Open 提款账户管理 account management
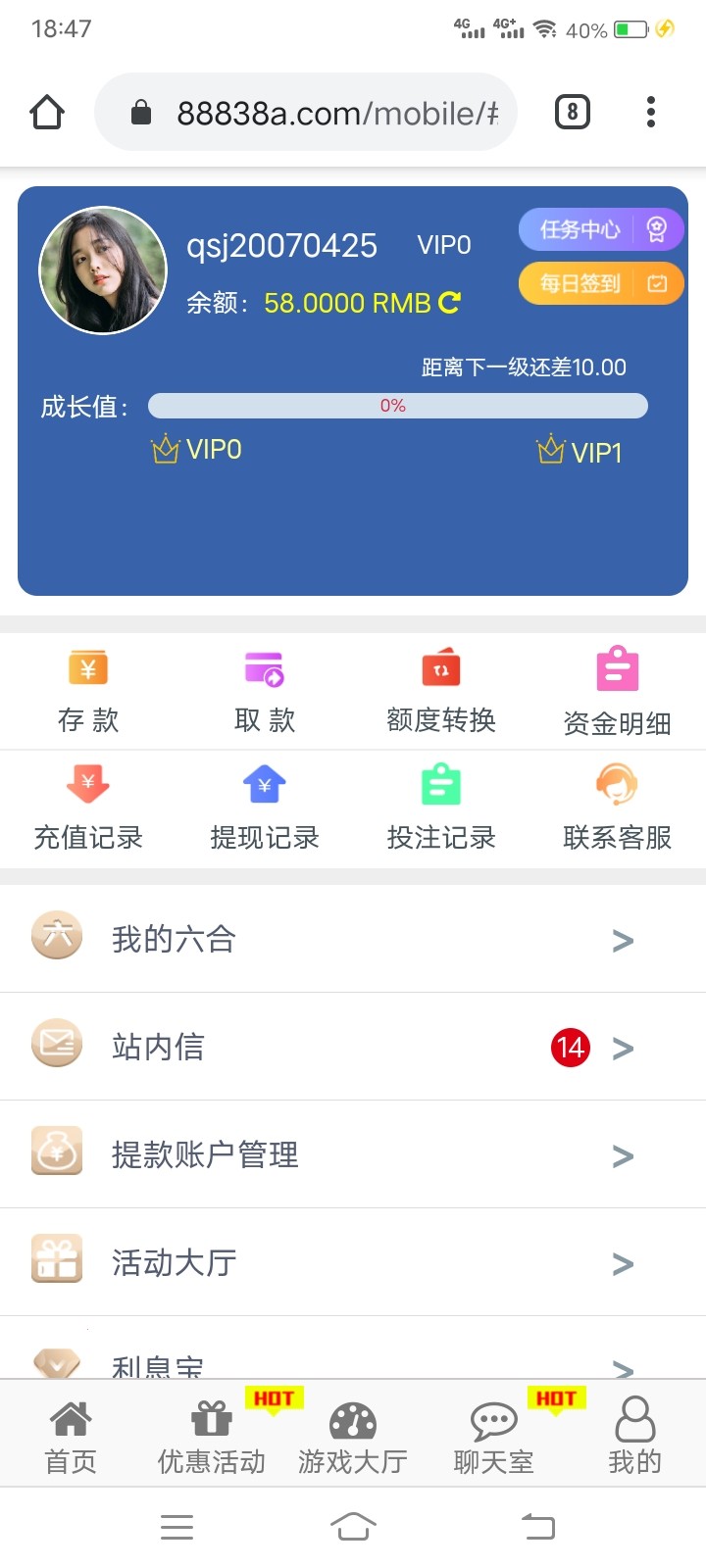 [353, 1154]
